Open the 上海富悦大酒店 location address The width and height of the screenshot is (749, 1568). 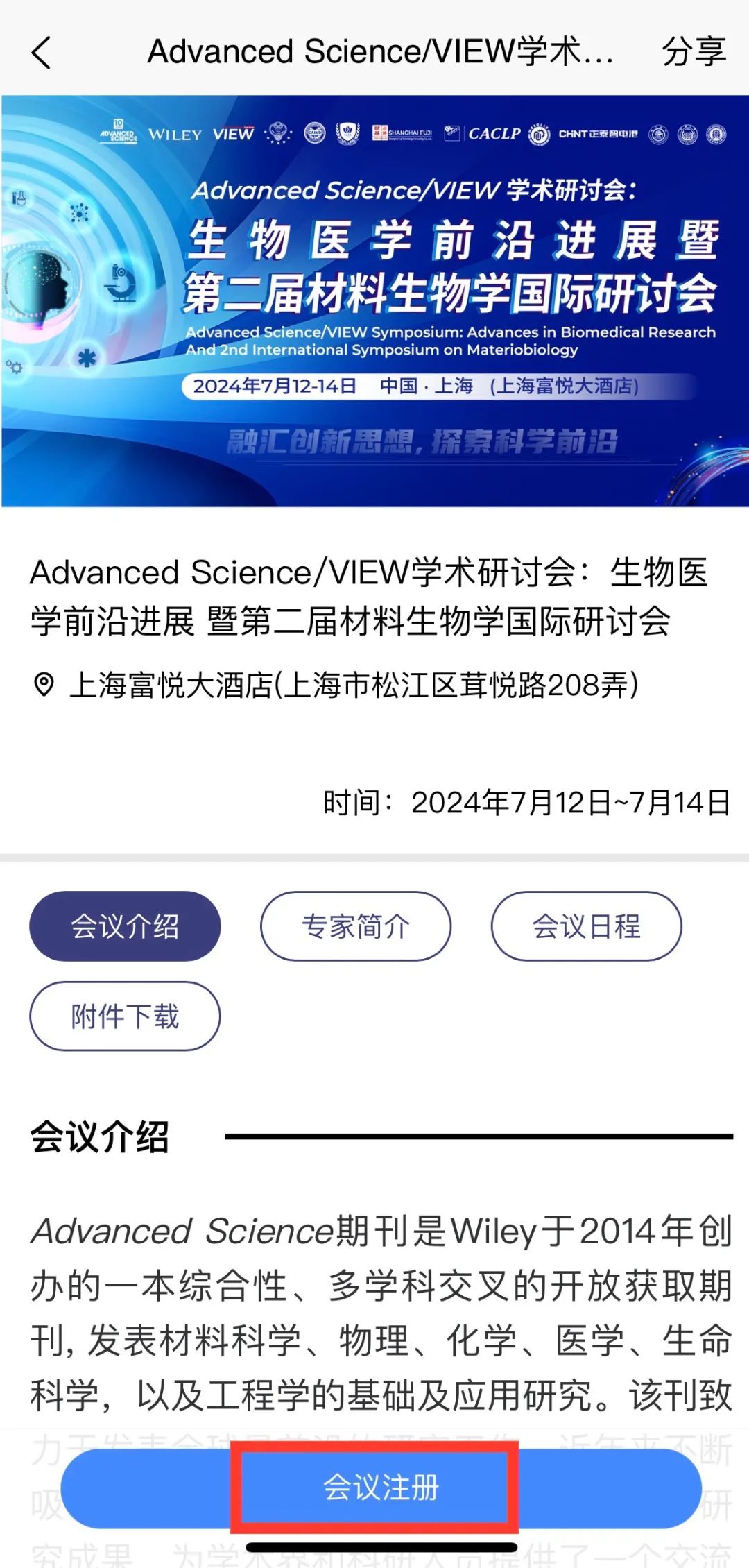354,685
